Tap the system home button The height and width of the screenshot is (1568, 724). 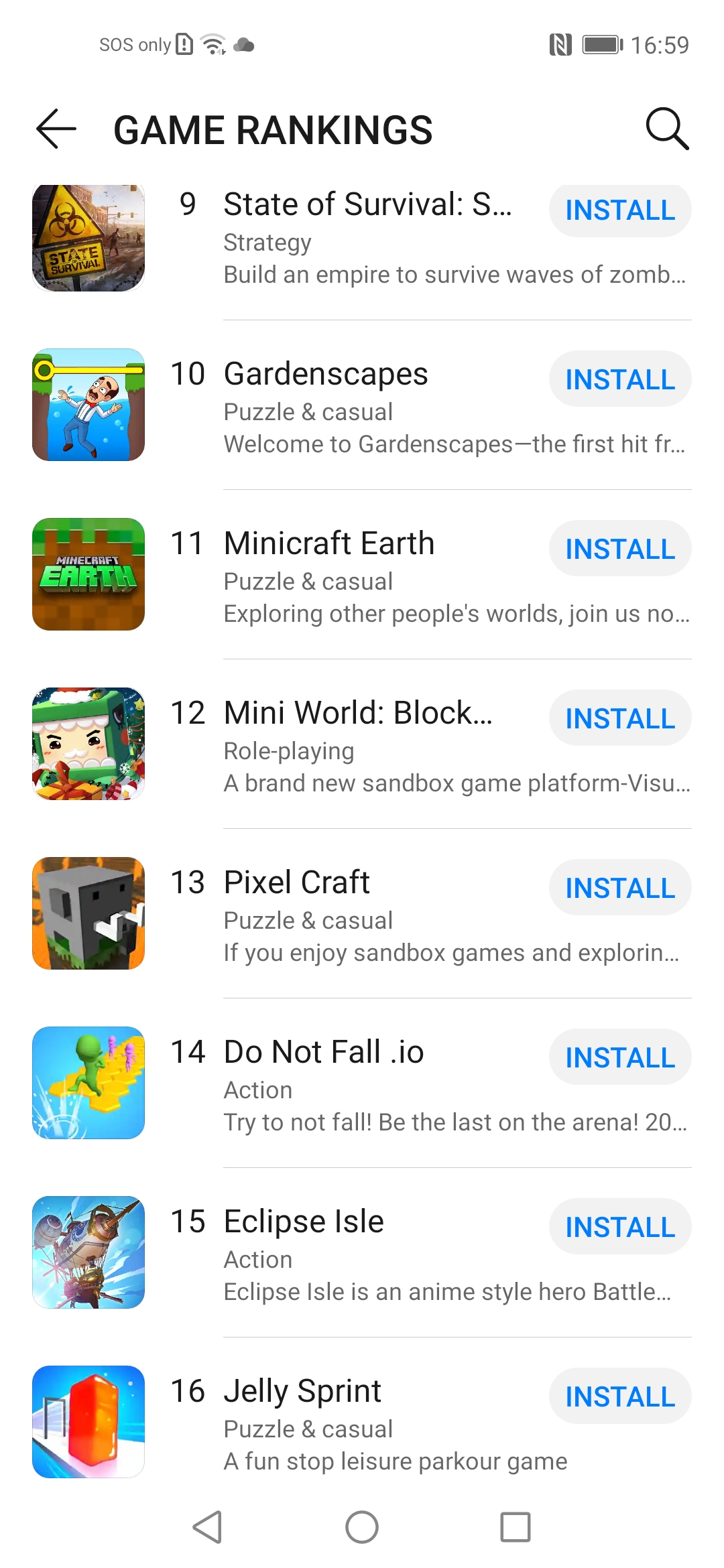pyautogui.click(x=362, y=1527)
